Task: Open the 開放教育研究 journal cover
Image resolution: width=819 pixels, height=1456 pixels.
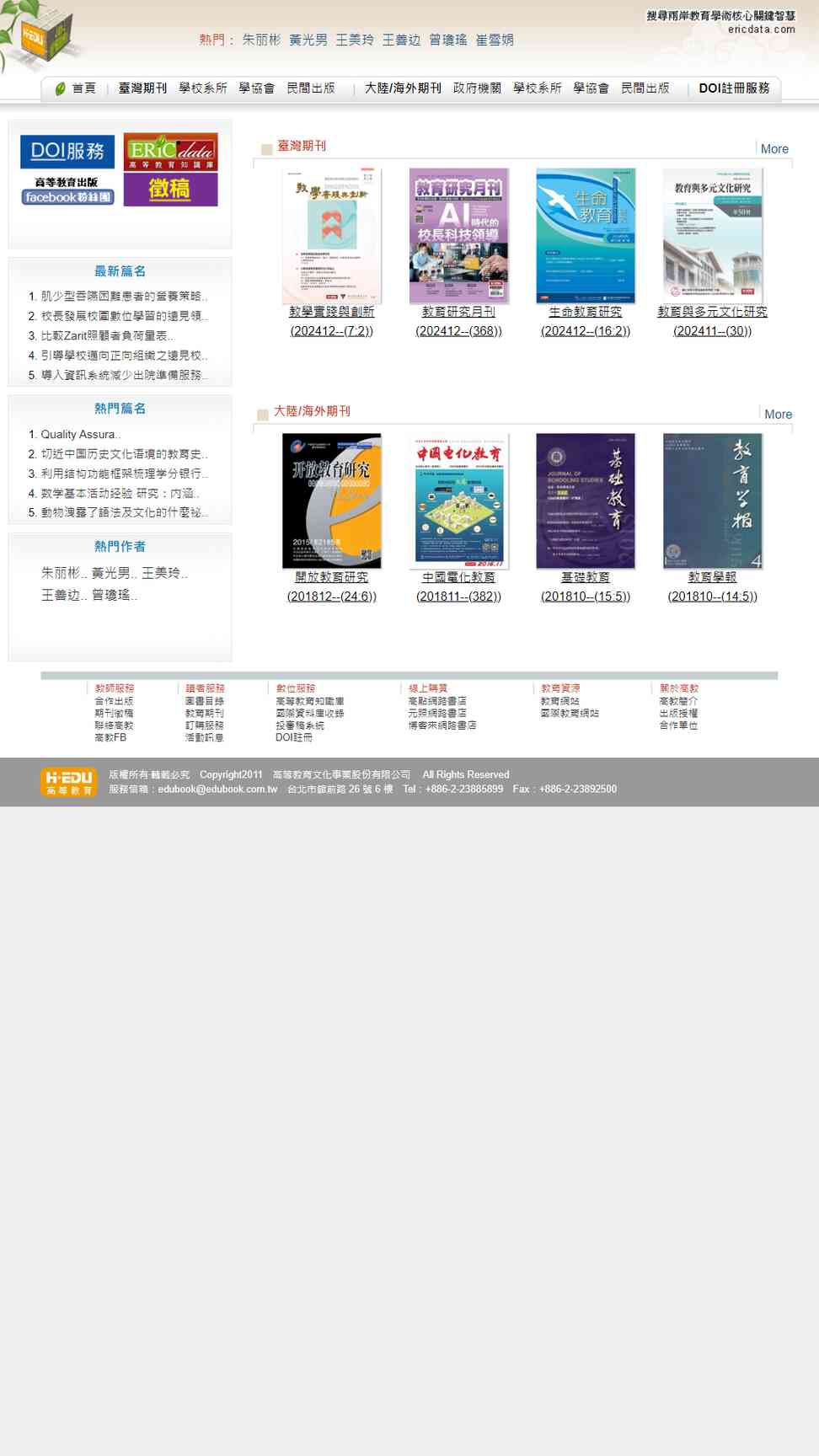Action: coord(332,501)
